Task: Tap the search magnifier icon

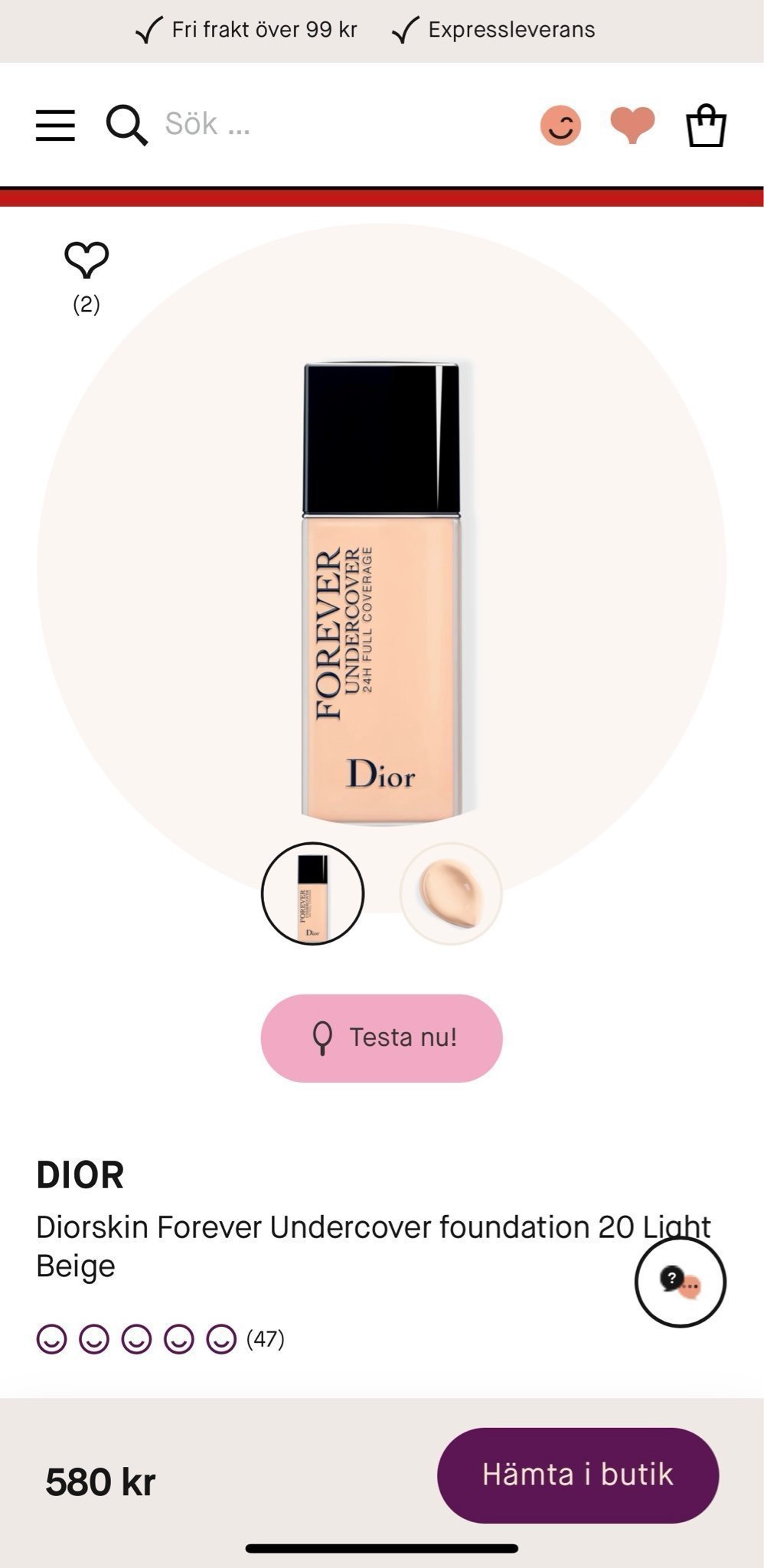Action: pyautogui.click(x=126, y=126)
